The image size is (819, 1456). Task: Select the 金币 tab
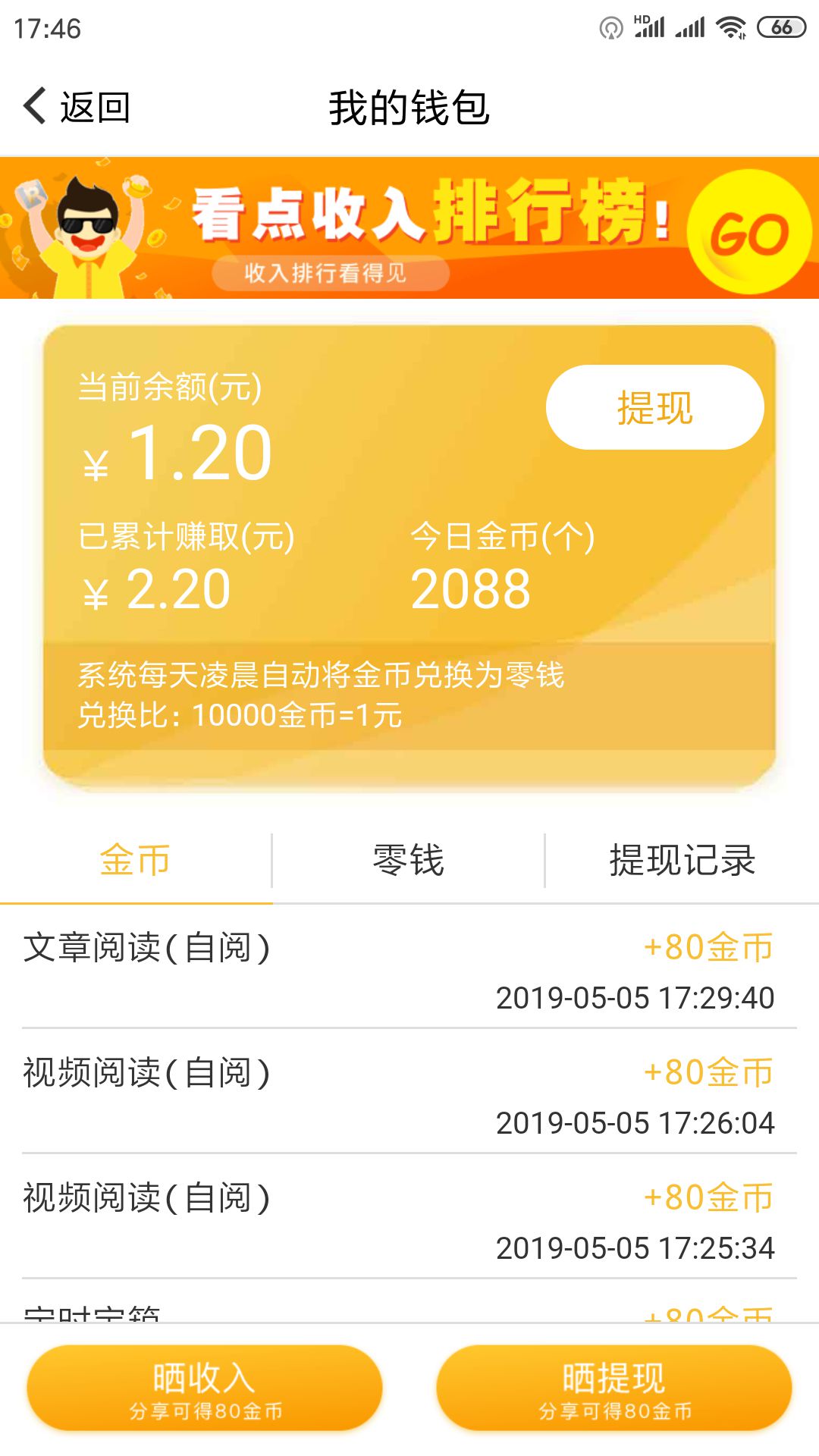click(135, 859)
